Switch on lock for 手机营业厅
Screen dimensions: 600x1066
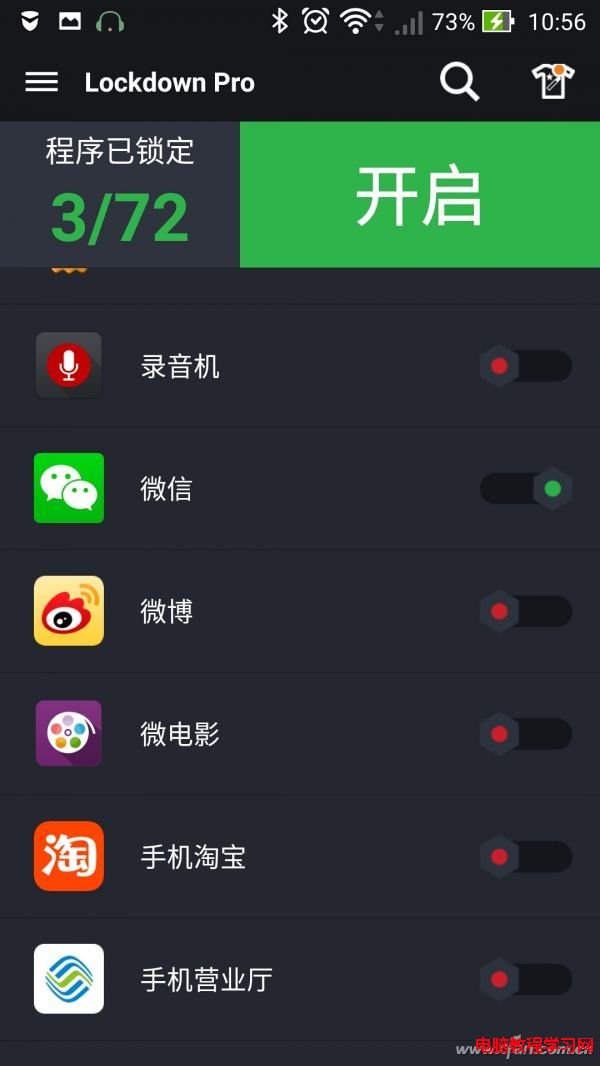pos(525,979)
